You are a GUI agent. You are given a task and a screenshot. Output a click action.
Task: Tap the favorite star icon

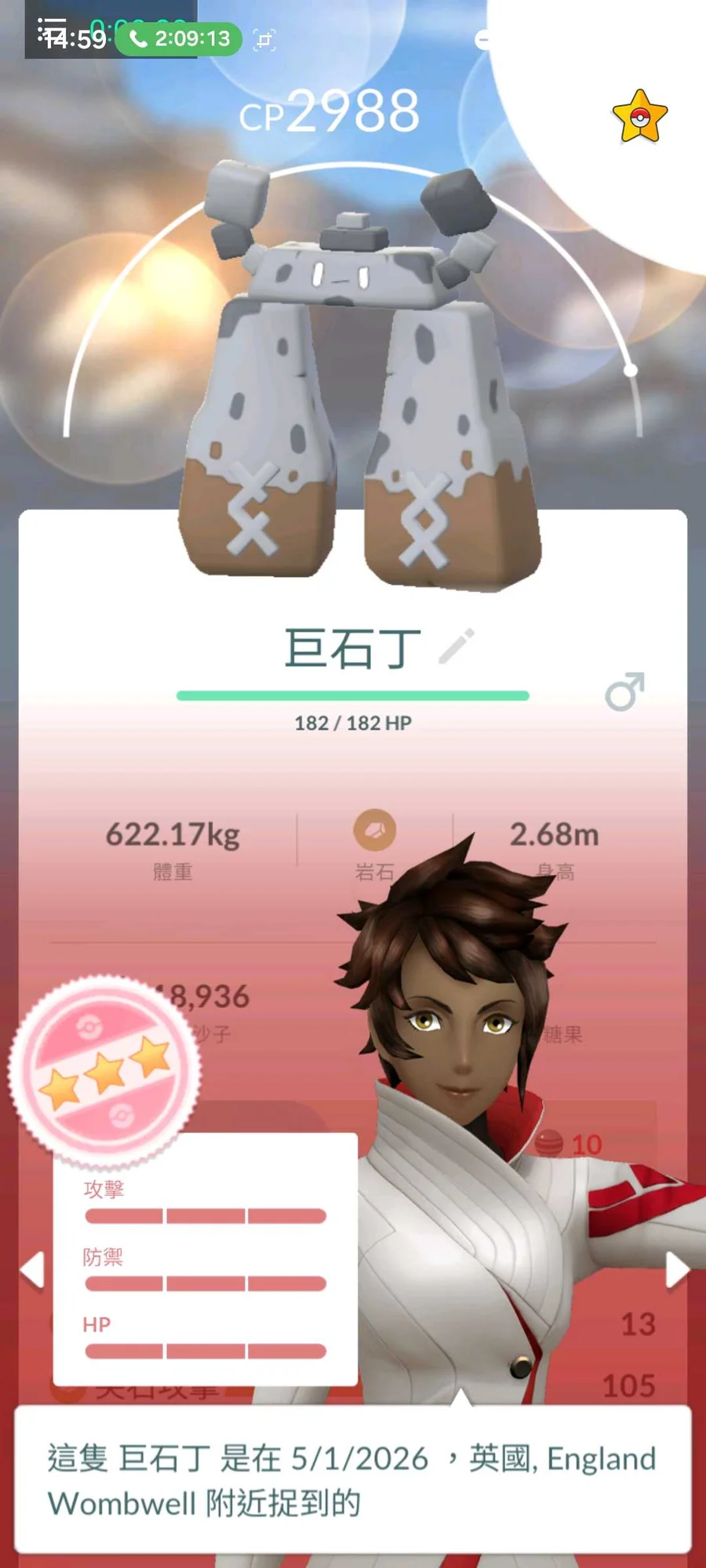click(x=639, y=117)
